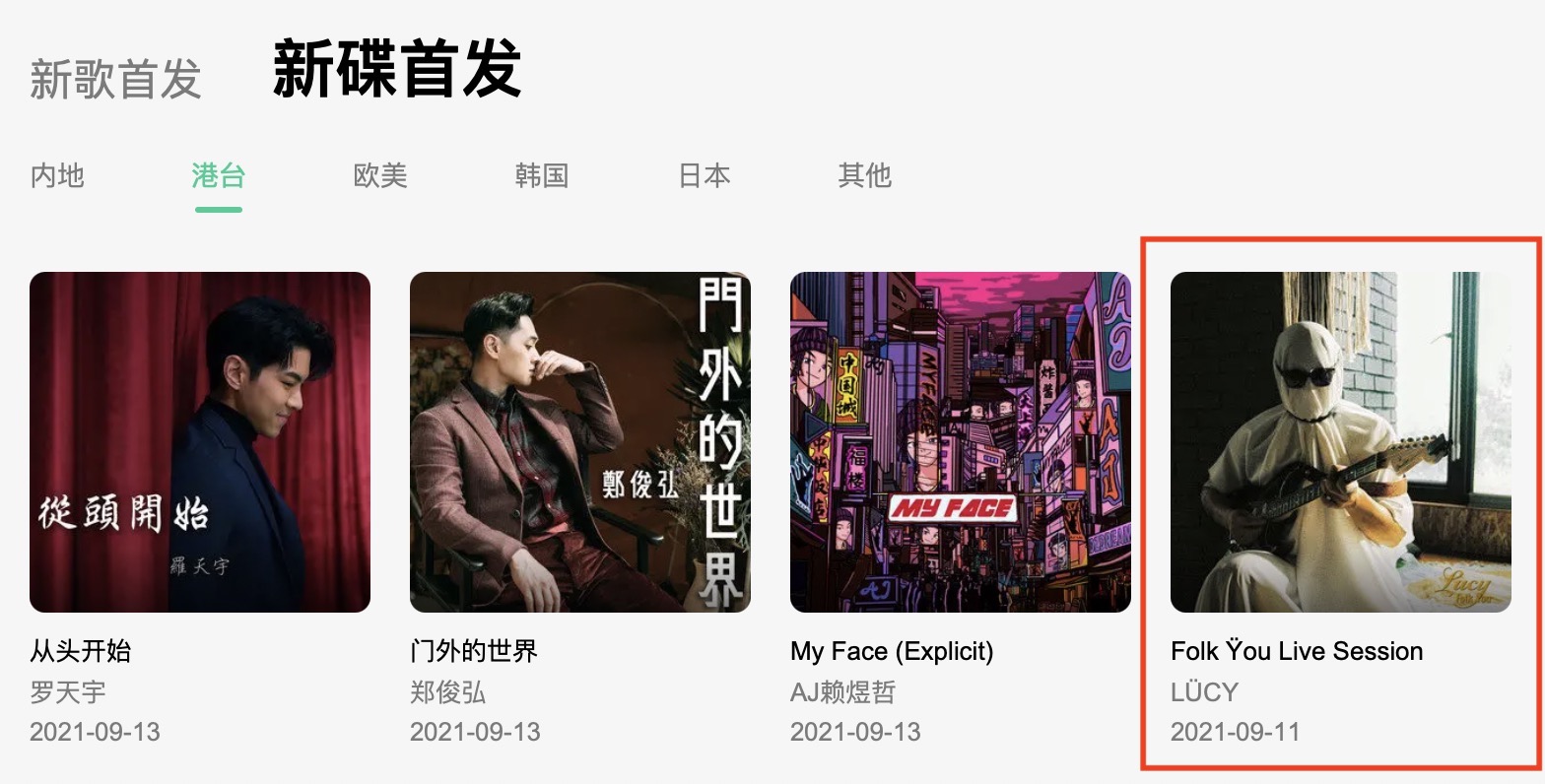The height and width of the screenshot is (784, 1545).
Task: Open artist LÜCY's page
Action: (x=1204, y=692)
